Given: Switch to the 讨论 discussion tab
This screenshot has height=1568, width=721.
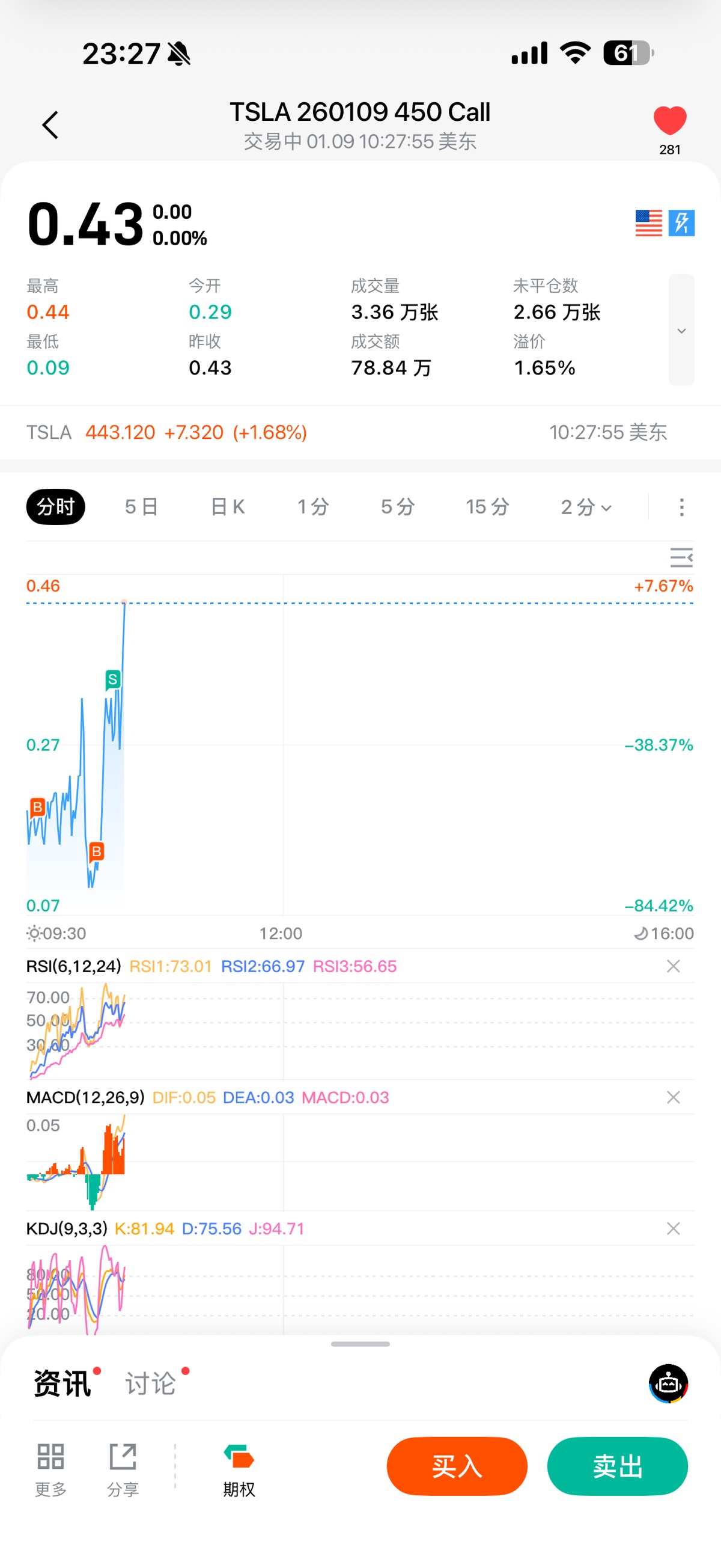Looking at the screenshot, I should (151, 1383).
